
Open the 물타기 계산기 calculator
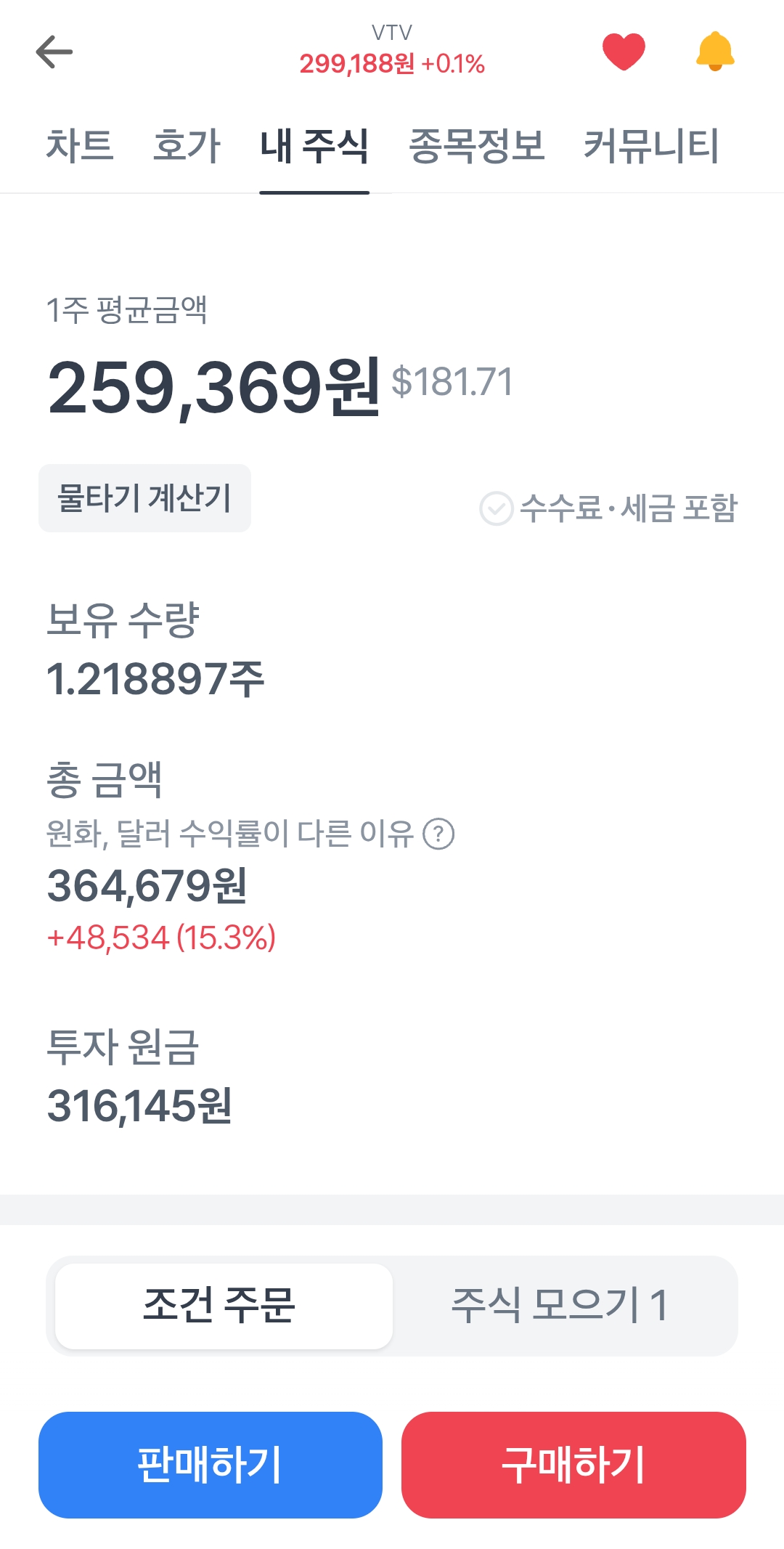pos(144,498)
